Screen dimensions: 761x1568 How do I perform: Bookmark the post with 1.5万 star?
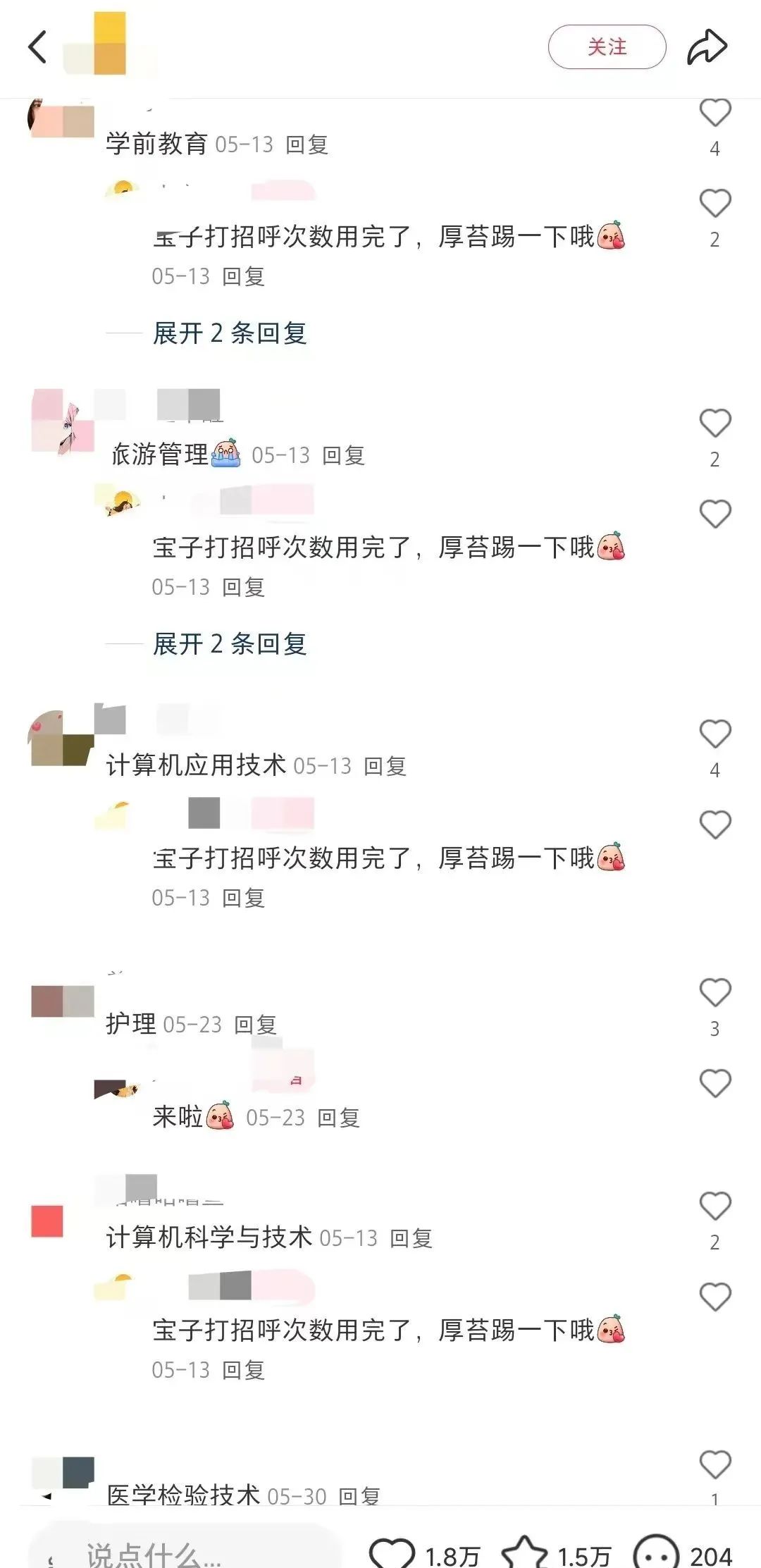pos(524,1553)
